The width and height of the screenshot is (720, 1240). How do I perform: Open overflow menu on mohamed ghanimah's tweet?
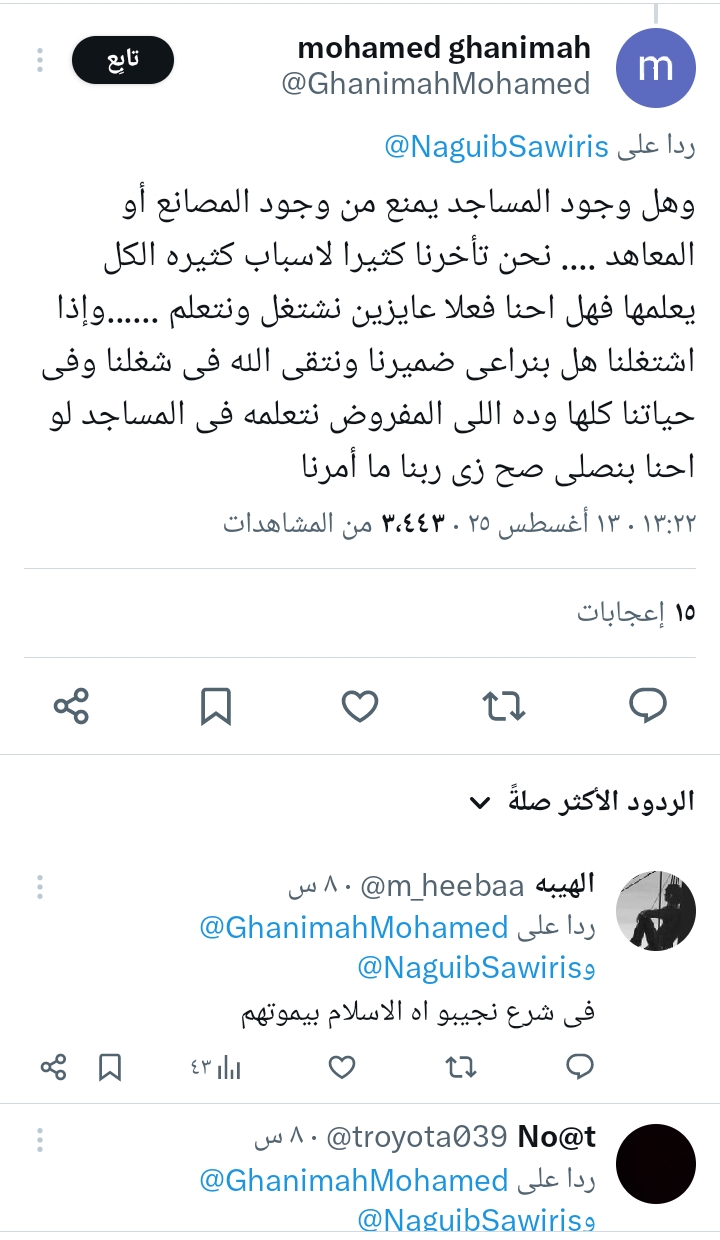pyautogui.click(x=40, y=60)
